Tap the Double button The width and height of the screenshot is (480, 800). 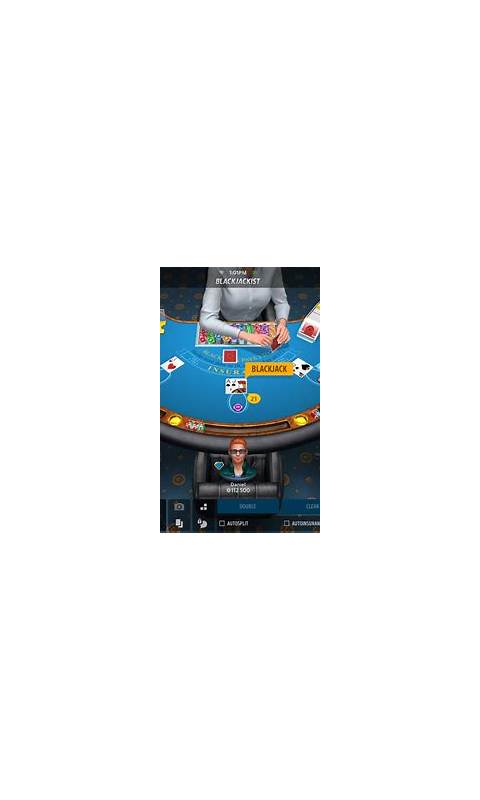pyautogui.click(x=247, y=507)
